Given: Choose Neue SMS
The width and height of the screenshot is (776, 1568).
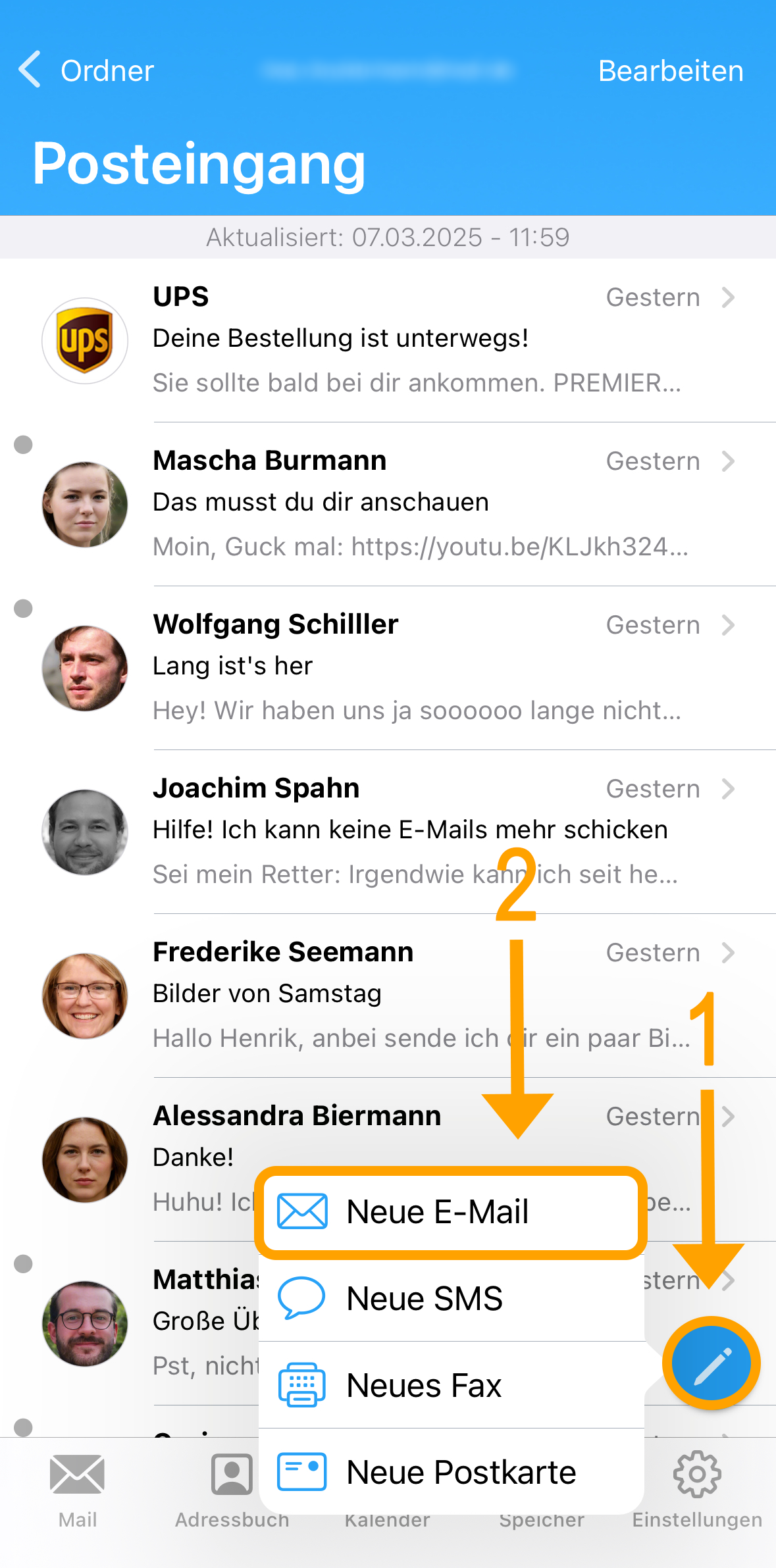Looking at the screenshot, I should coord(452,1298).
